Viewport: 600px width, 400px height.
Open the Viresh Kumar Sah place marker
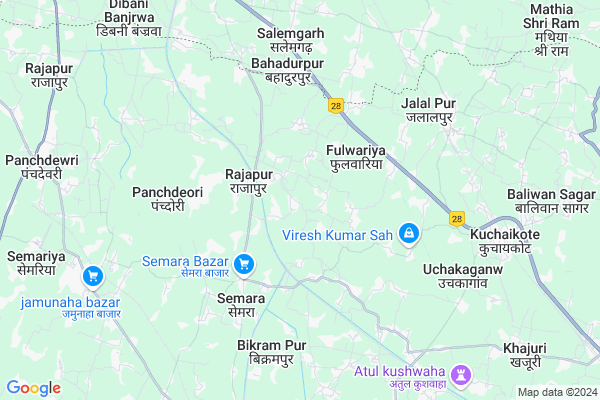tap(408, 235)
